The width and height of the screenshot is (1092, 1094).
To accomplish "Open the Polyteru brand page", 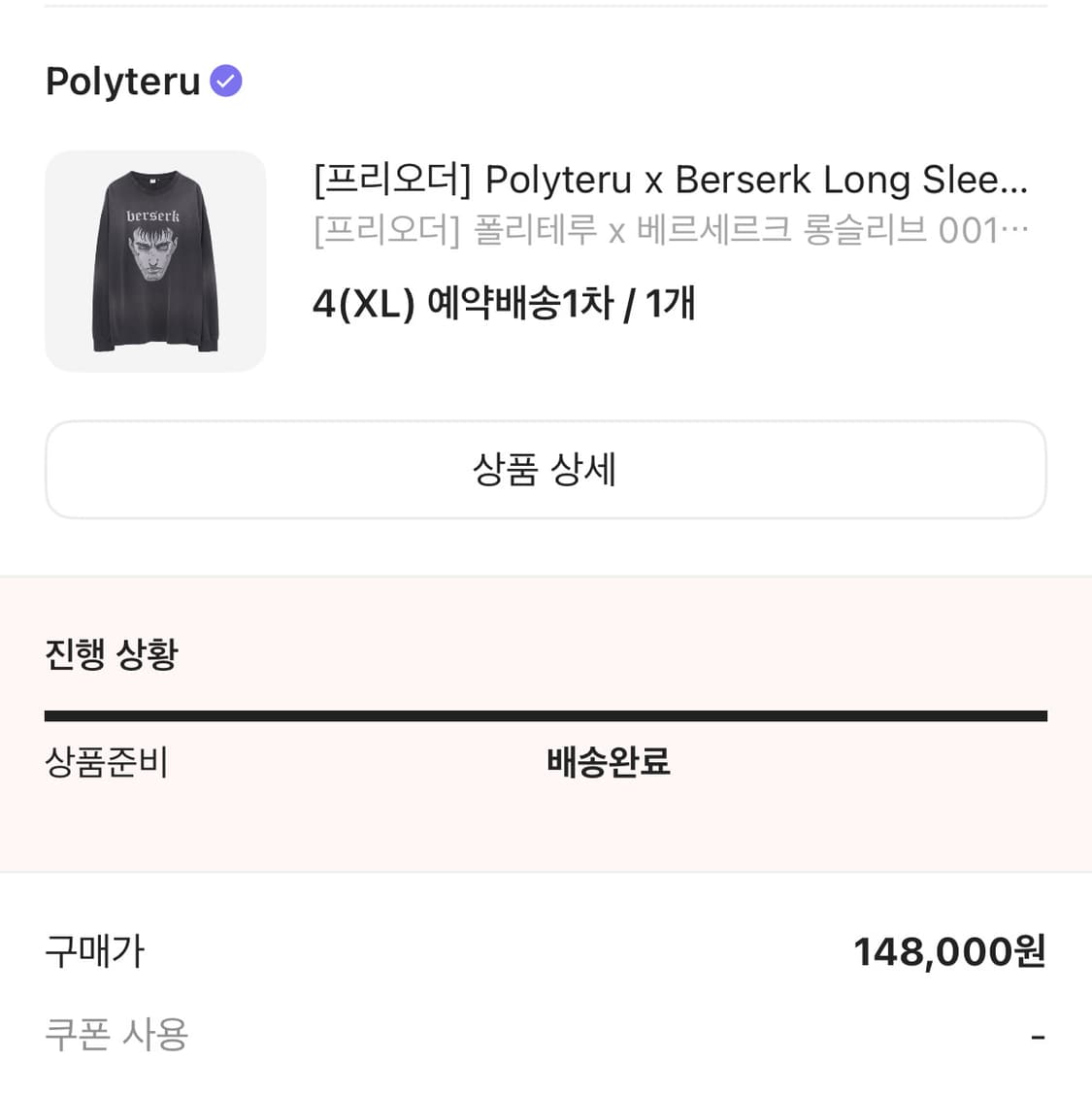I will coord(122,82).
